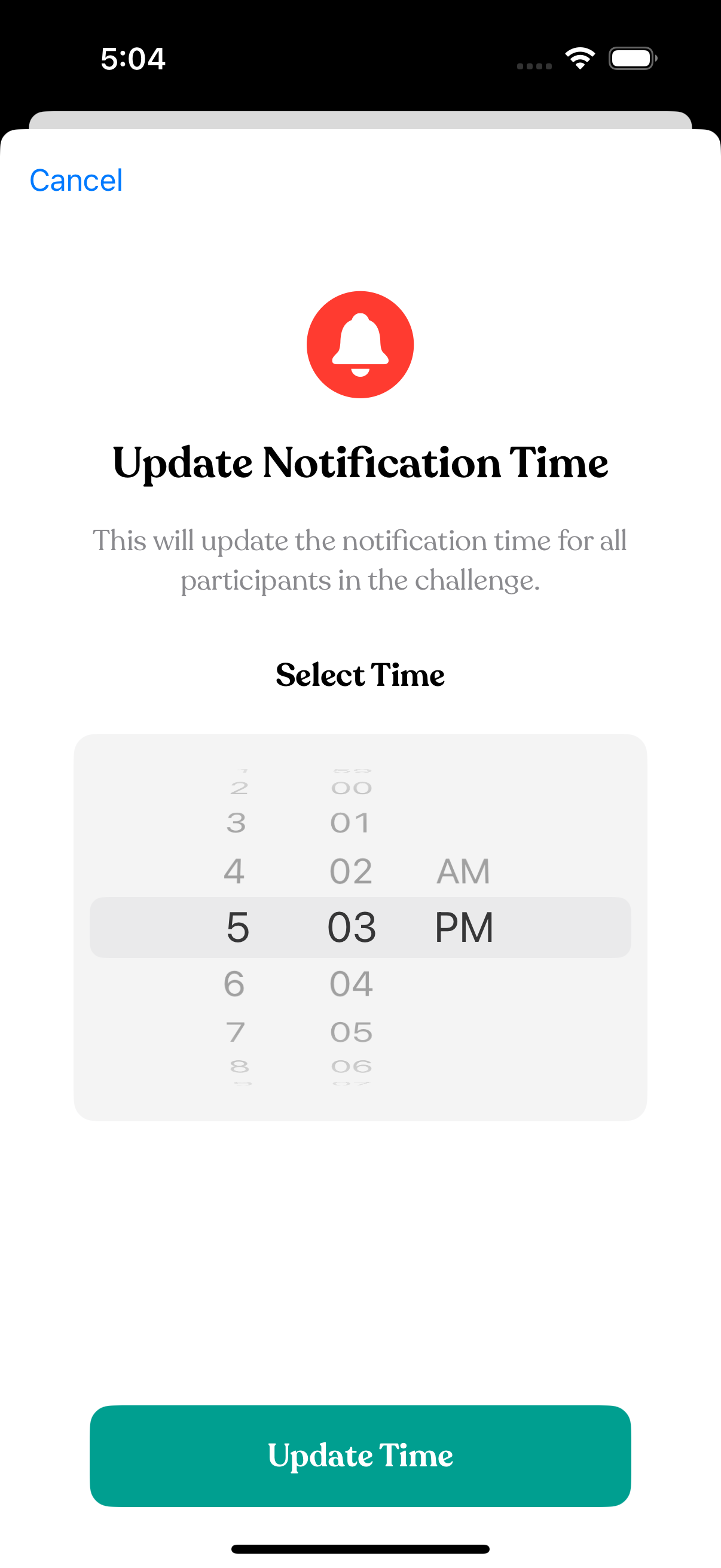Image resolution: width=721 pixels, height=1568 pixels.
Task: Confirm with the Update Time button
Action: 360,1456
